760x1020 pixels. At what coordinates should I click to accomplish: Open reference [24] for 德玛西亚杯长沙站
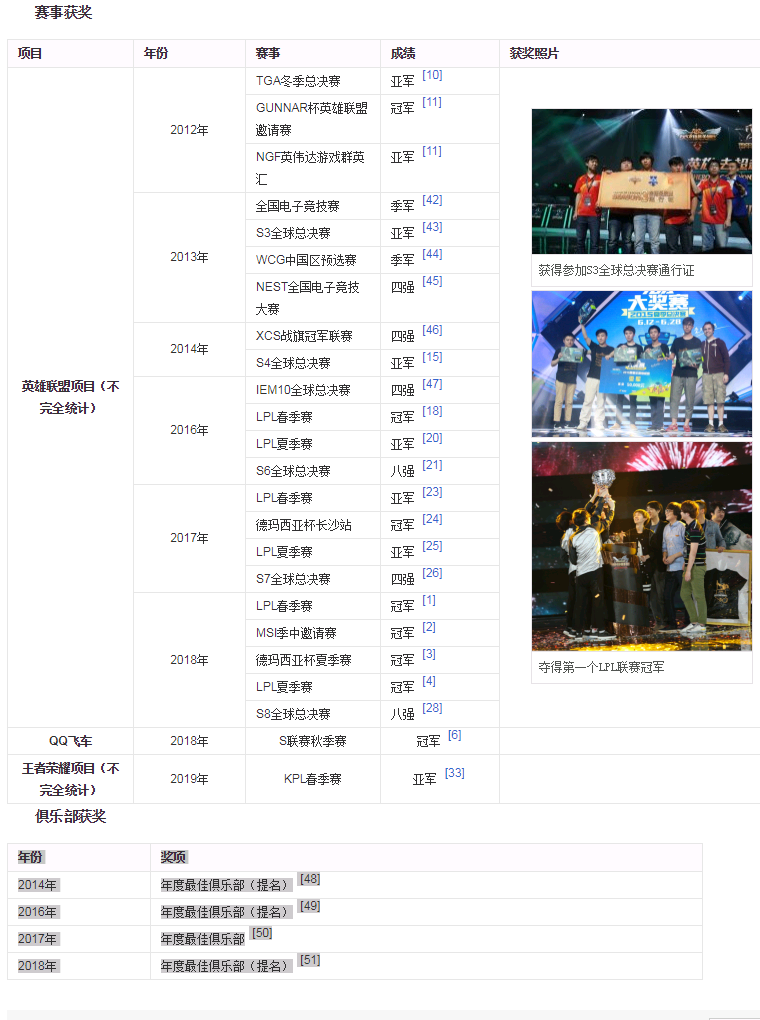click(432, 520)
